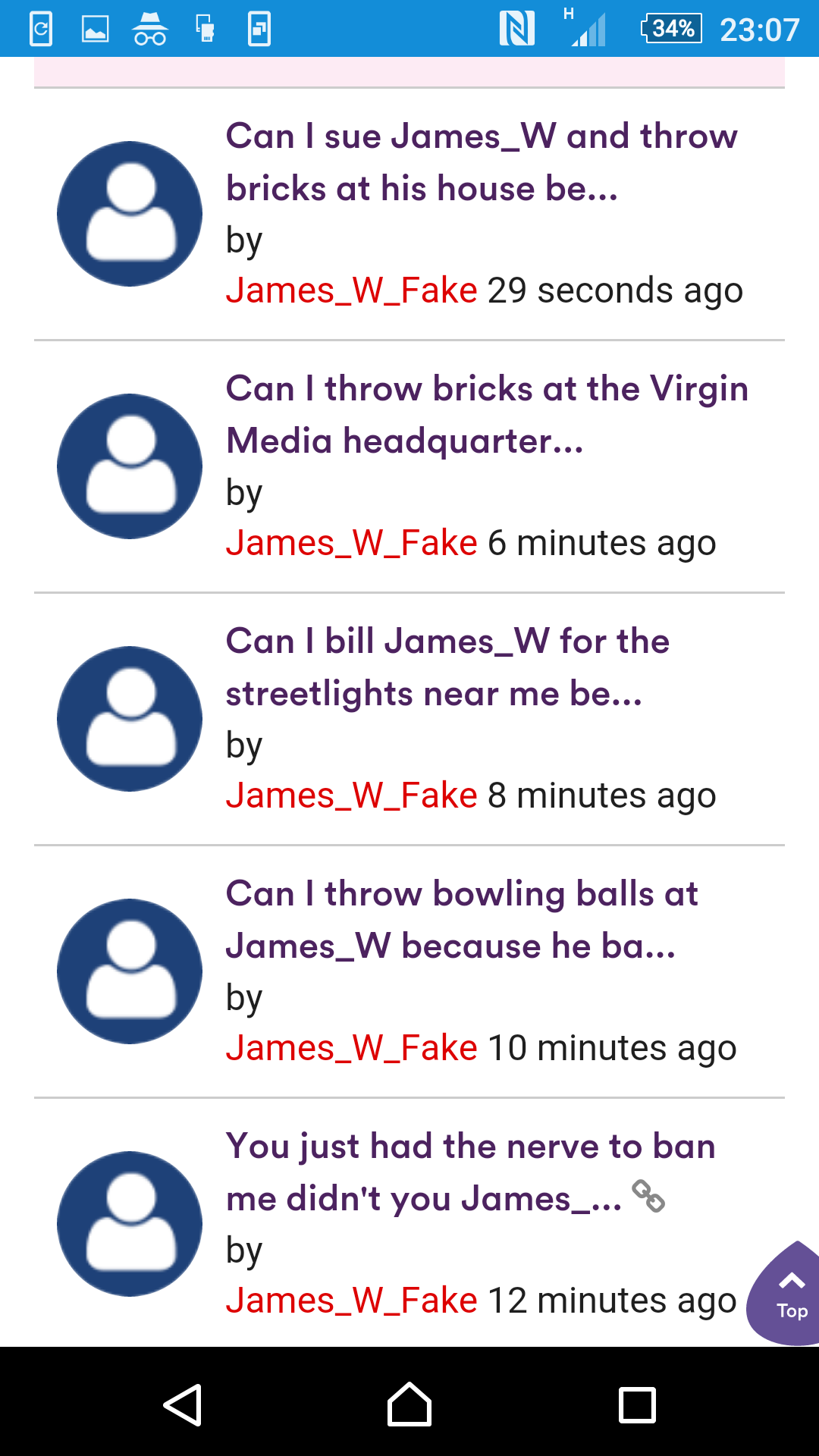Jump back to top of page
The image size is (819, 1456).
(x=789, y=1294)
